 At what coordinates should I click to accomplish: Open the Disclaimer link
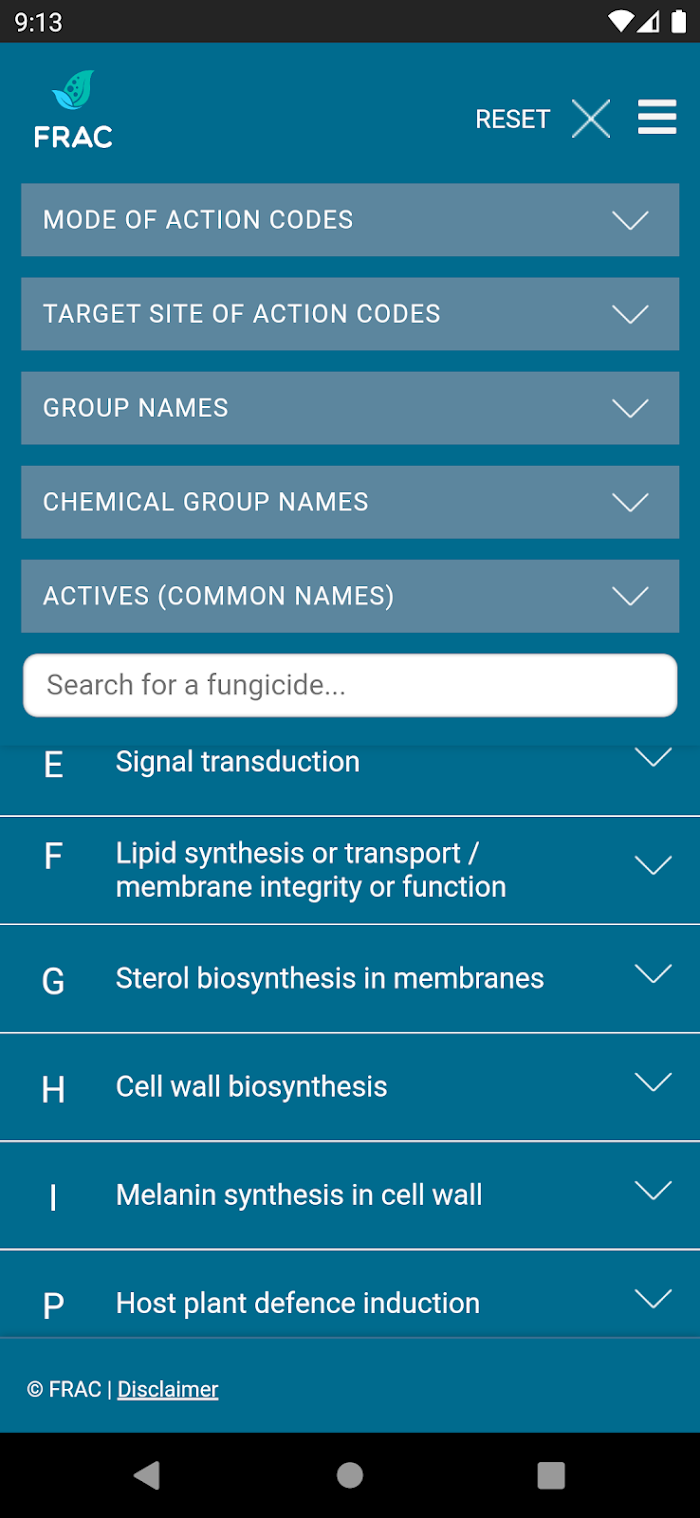[x=168, y=1389]
